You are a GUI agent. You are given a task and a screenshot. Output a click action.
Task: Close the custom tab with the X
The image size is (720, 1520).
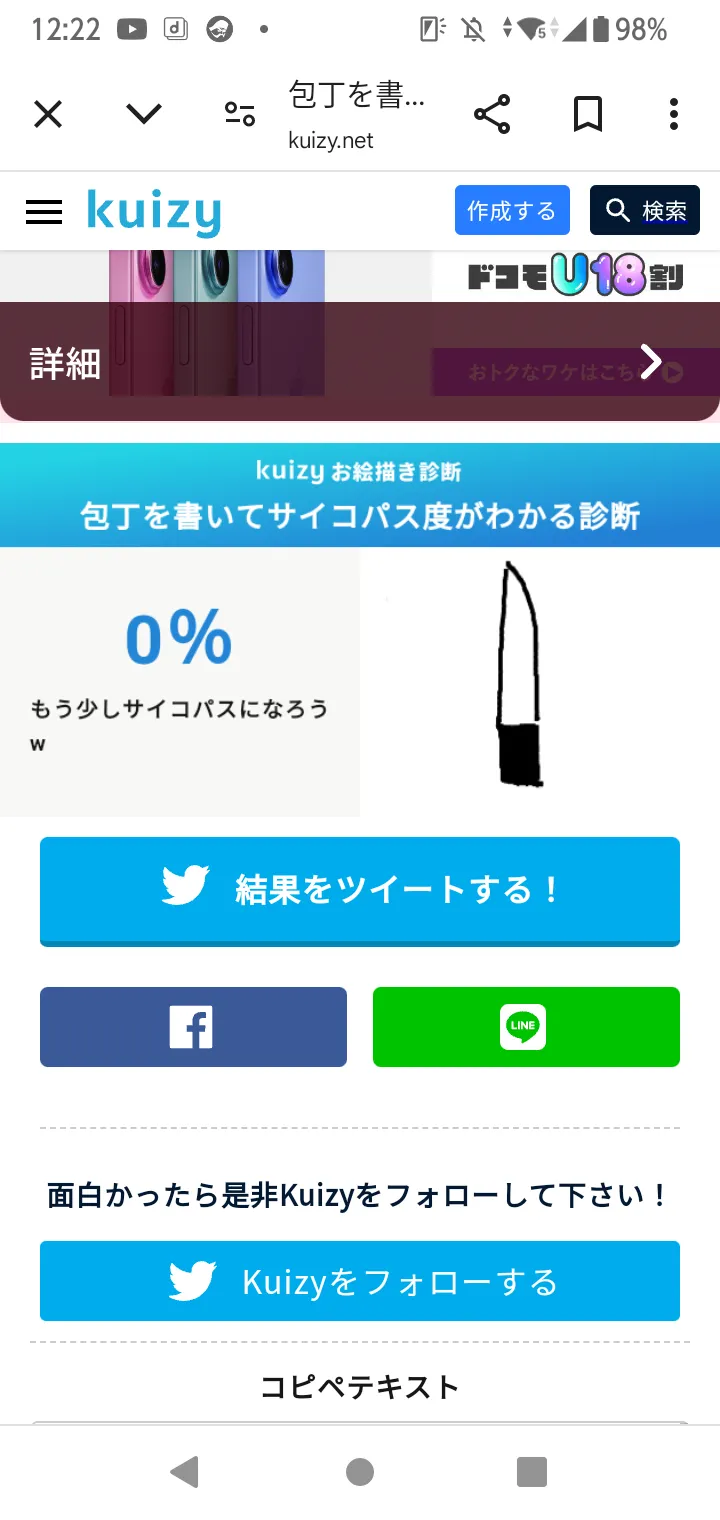click(x=48, y=114)
